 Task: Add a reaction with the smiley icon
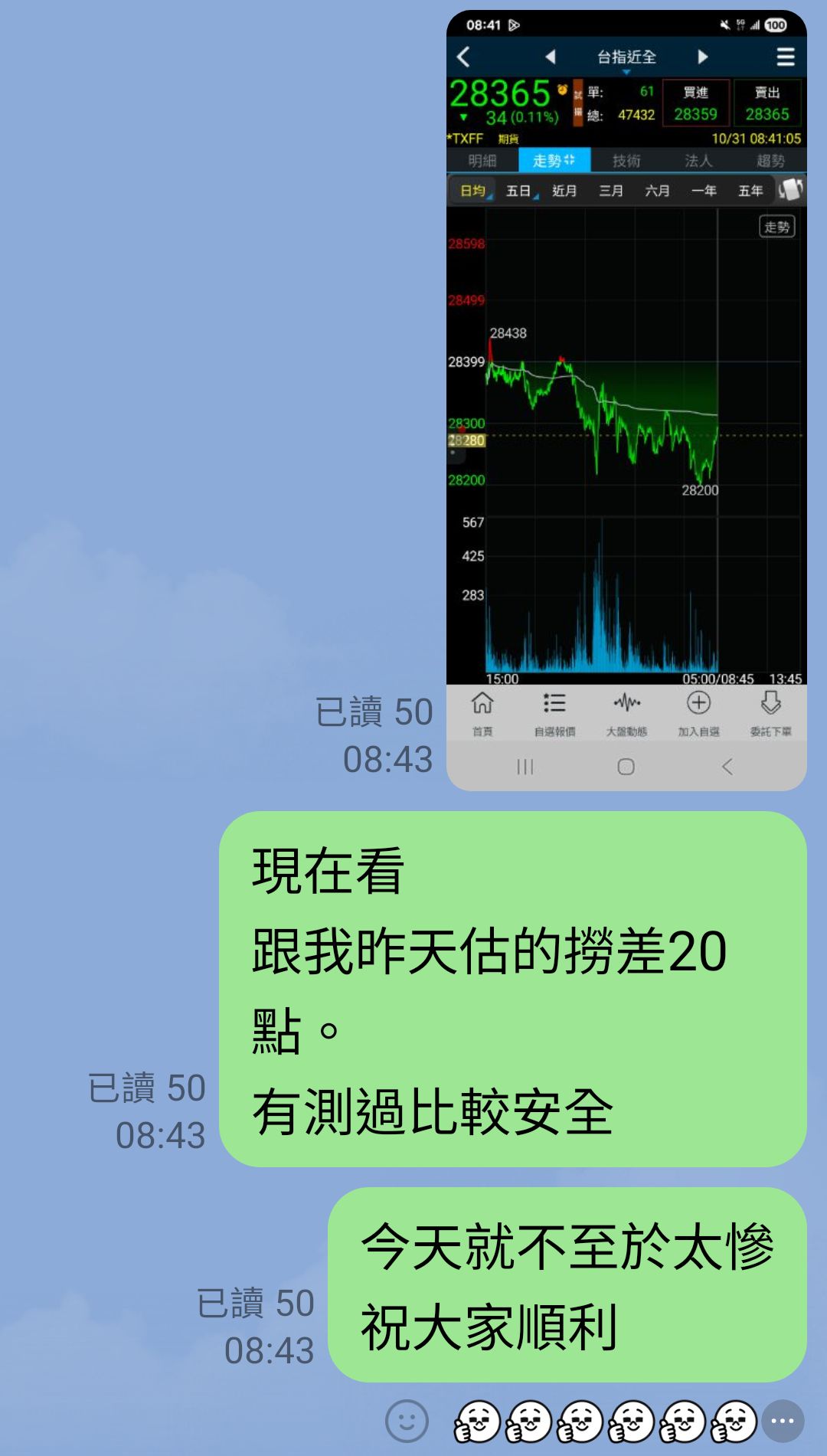[407, 1421]
